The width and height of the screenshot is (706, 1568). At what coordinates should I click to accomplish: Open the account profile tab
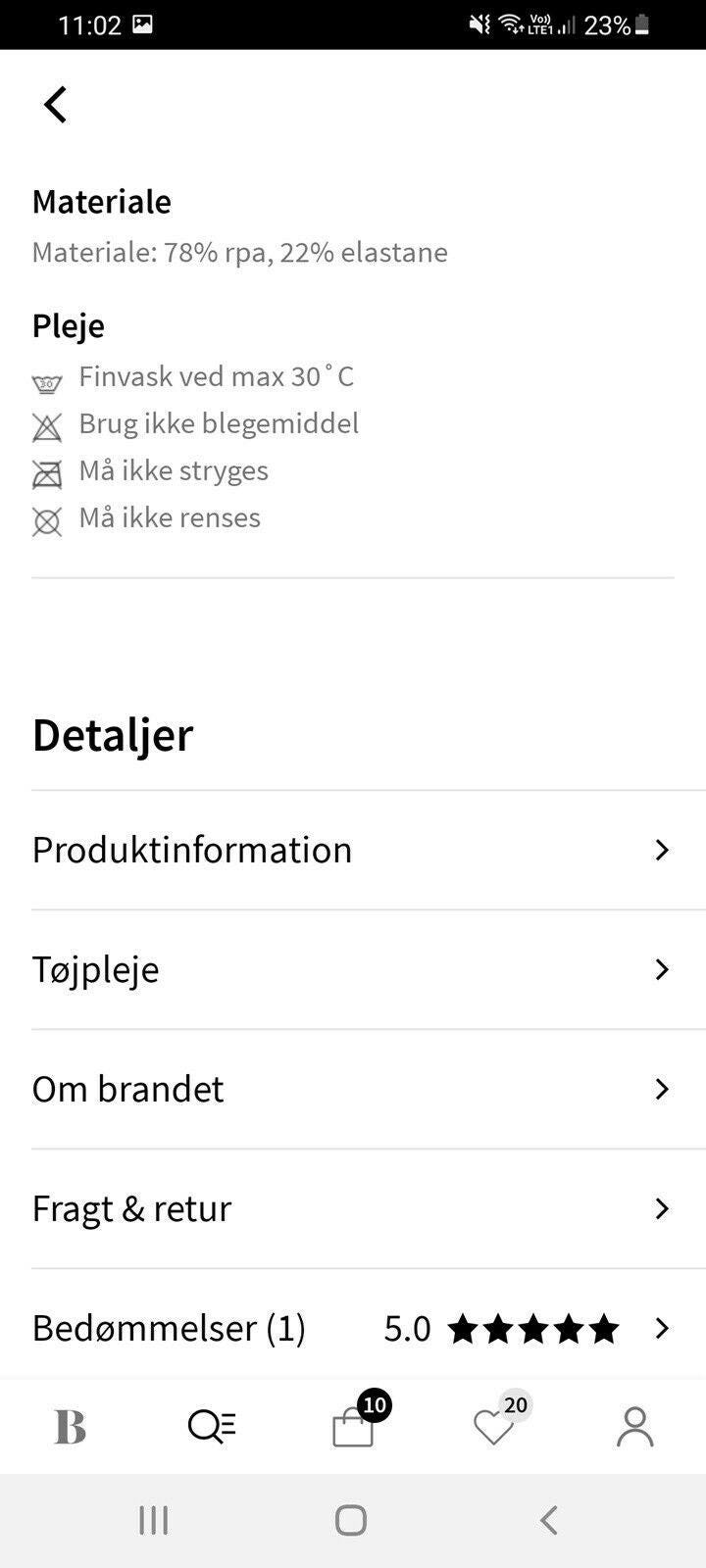point(634,1427)
